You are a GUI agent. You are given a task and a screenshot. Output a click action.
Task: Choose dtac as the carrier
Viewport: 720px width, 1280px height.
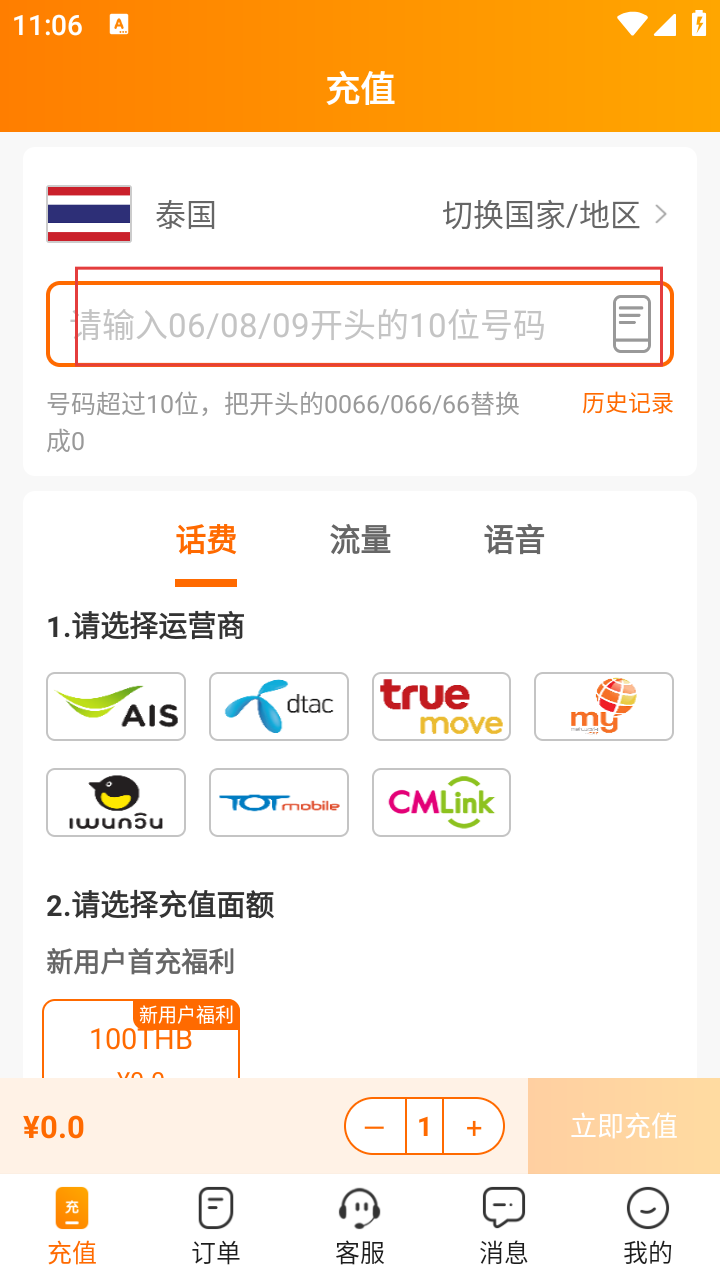point(279,706)
